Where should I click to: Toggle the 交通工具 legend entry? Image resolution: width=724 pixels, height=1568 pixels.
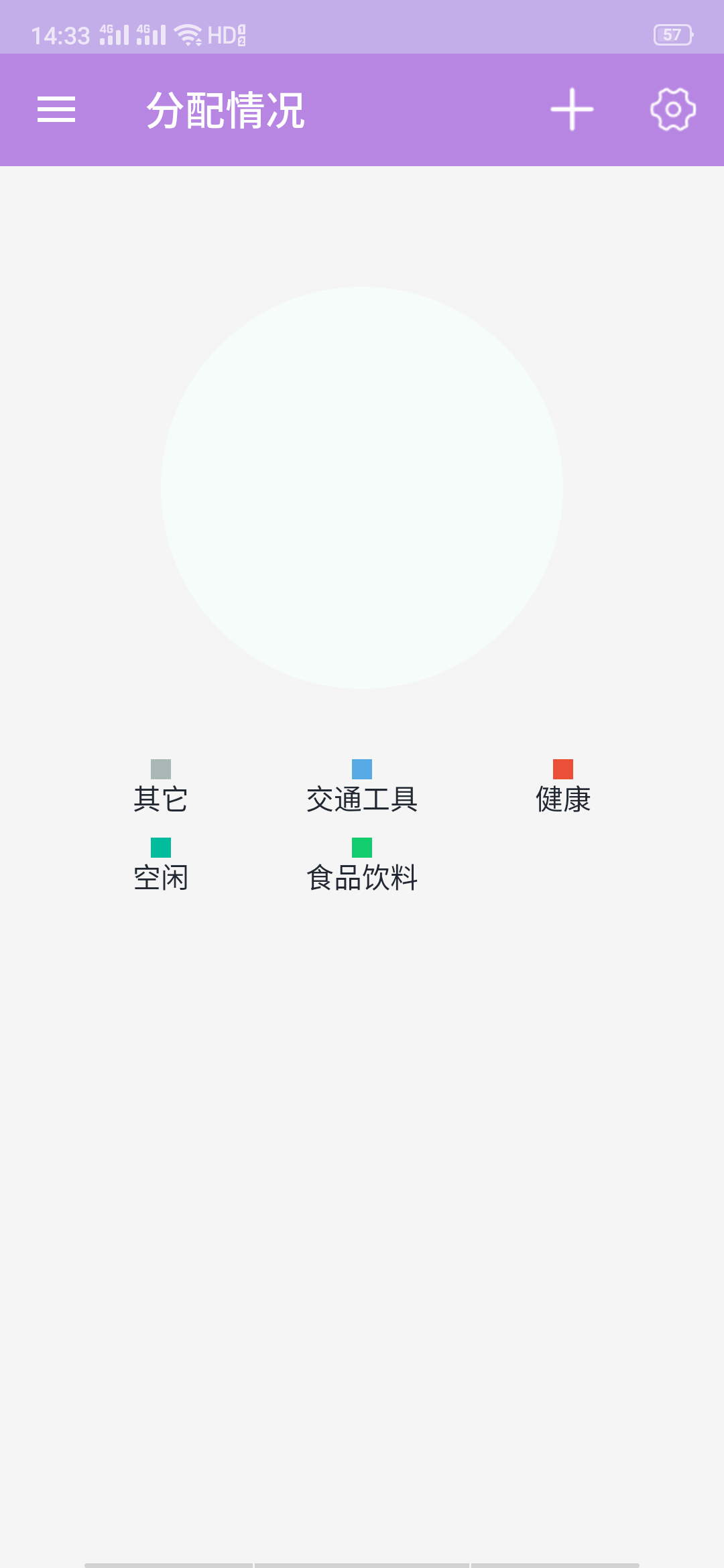point(362,787)
